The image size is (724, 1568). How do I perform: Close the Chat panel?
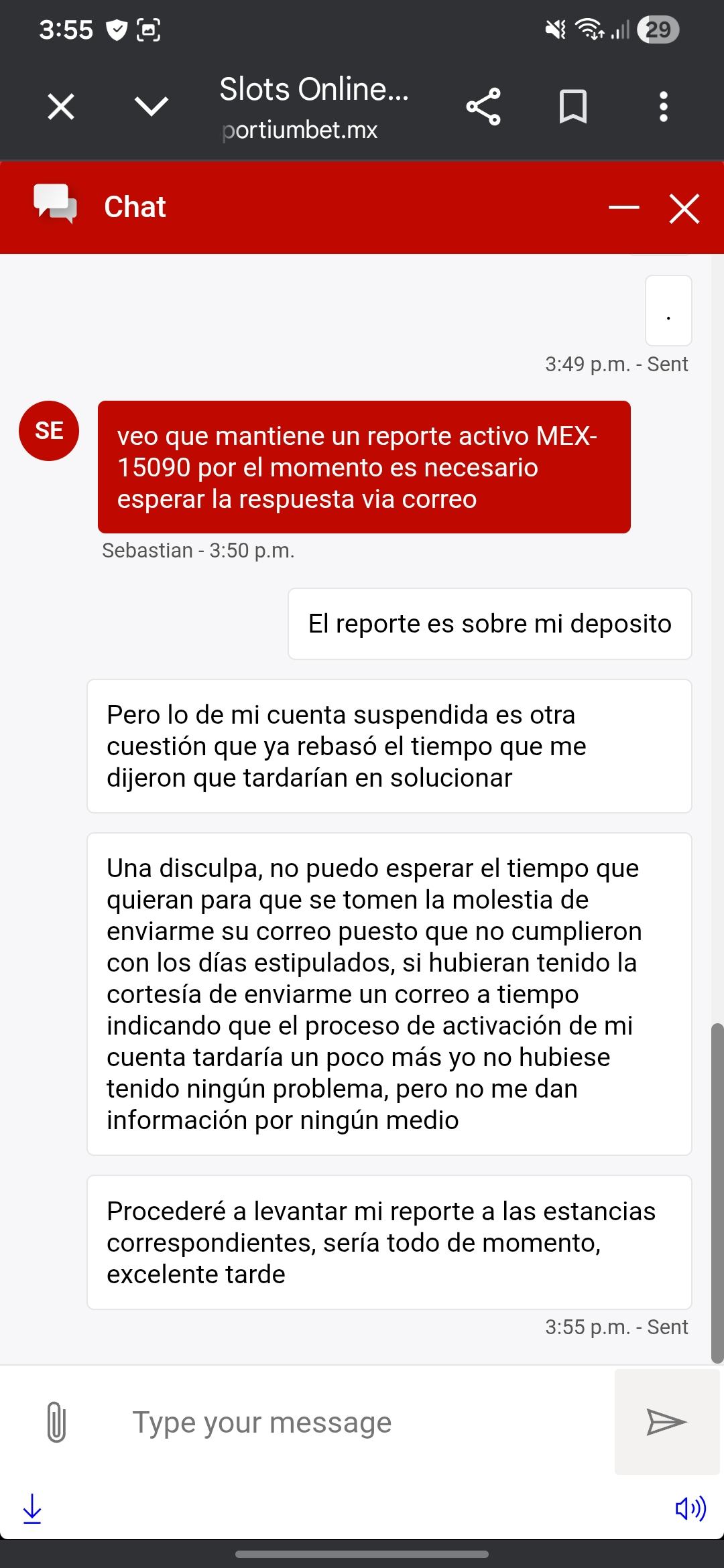coord(684,208)
